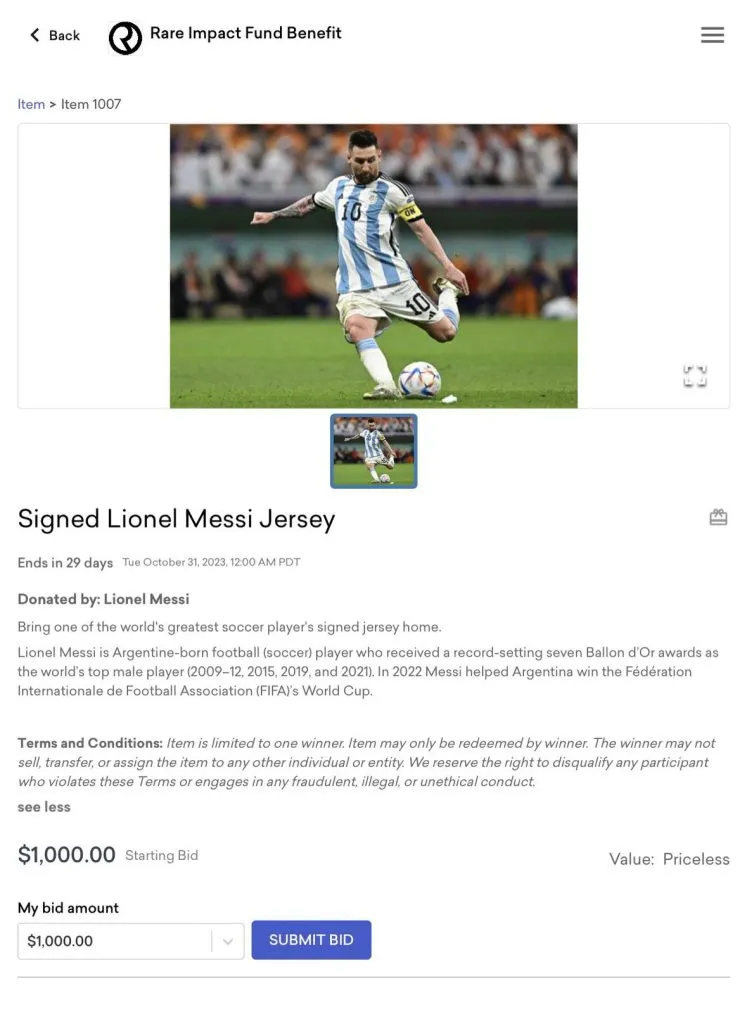The width and height of the screenshot is (747, 1024).
Task: Submit your bid with SUBMIT BID button
Action: (311, 940)
